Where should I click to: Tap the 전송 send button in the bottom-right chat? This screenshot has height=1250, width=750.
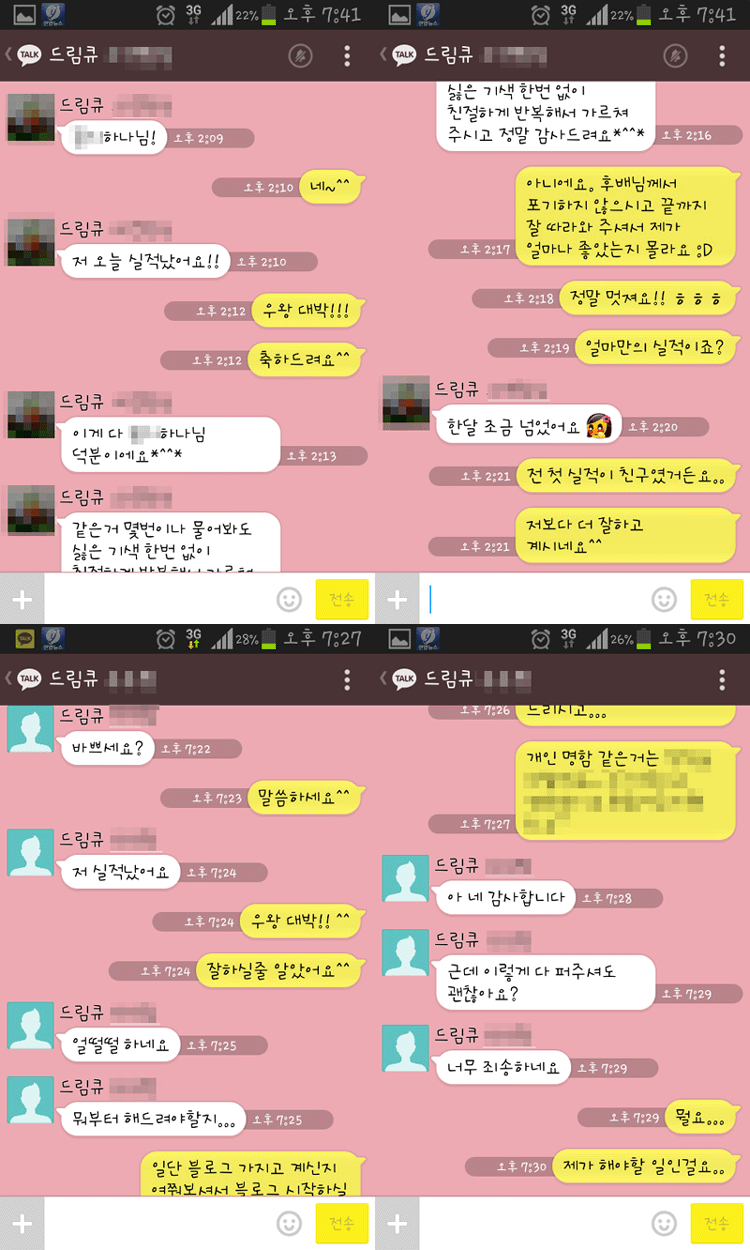pyautogui.click(x=716, y=1223)
